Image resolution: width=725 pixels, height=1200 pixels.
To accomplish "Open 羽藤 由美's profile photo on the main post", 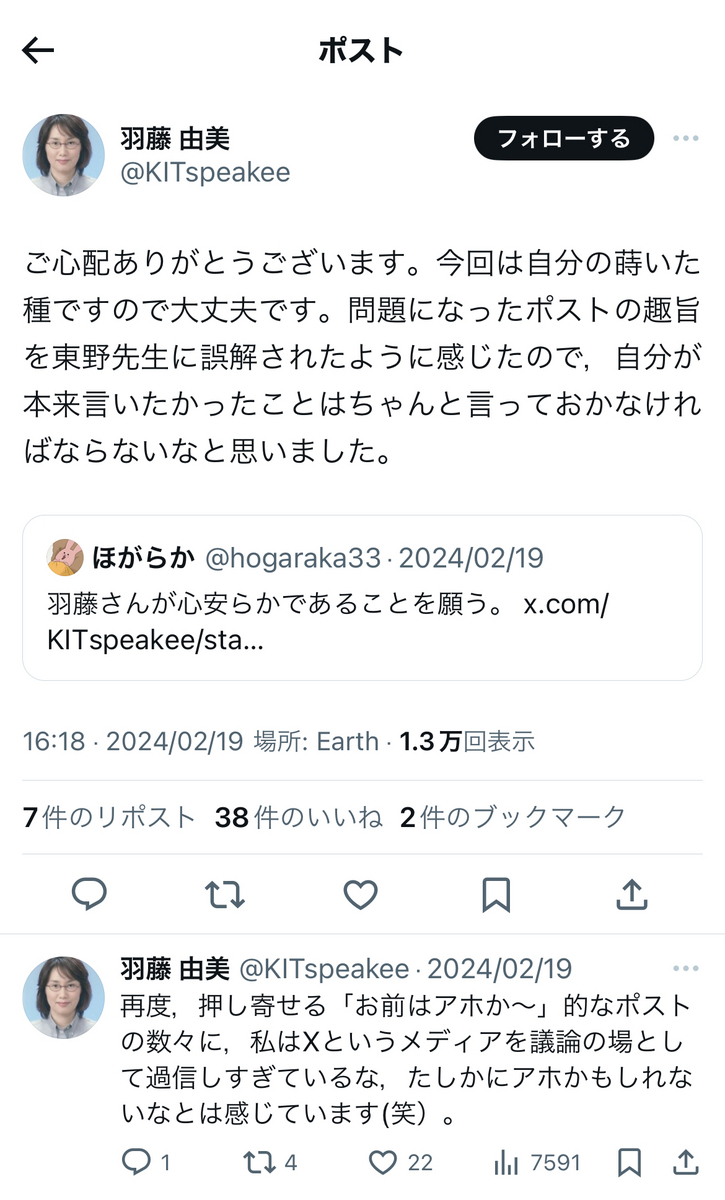I will (64, 155).
